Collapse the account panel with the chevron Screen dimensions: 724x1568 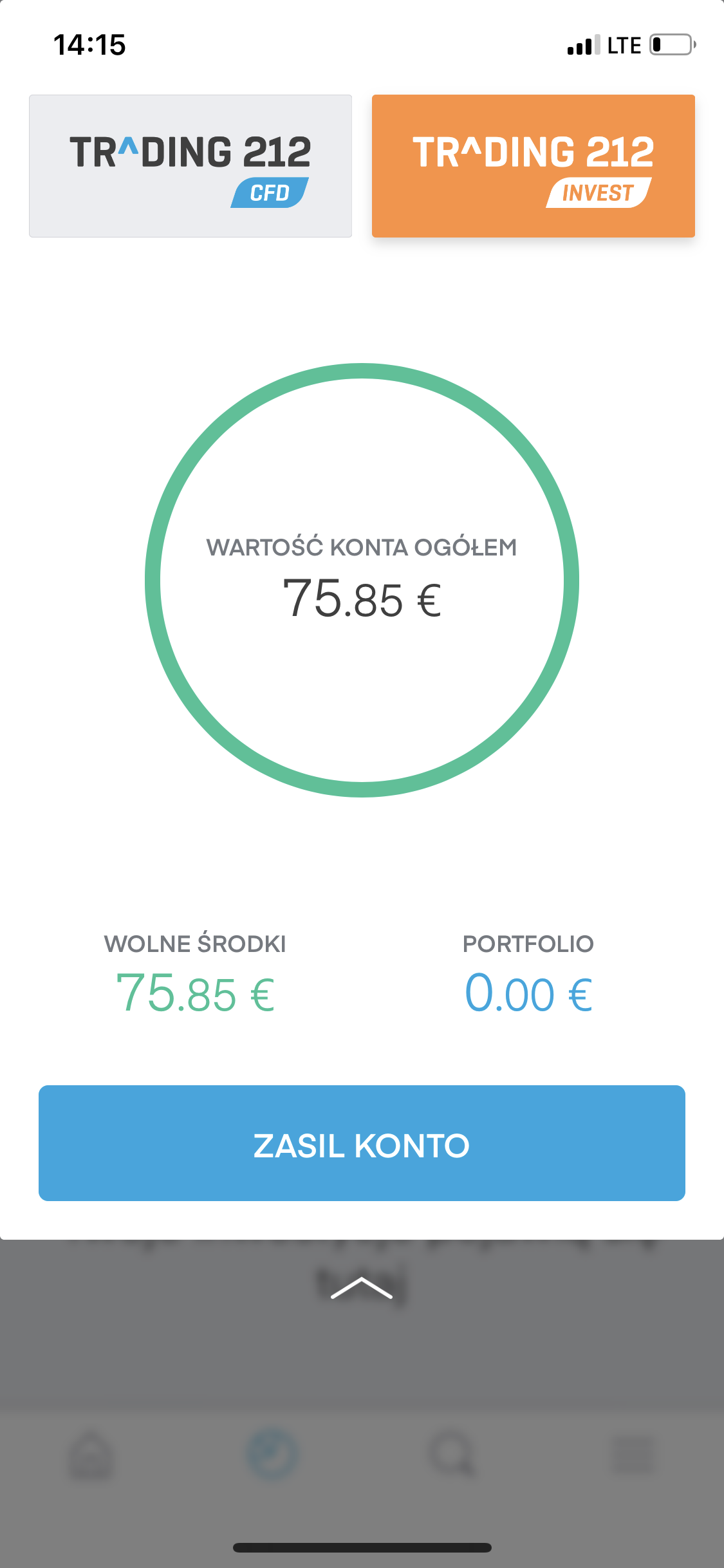pos(362,1288)
